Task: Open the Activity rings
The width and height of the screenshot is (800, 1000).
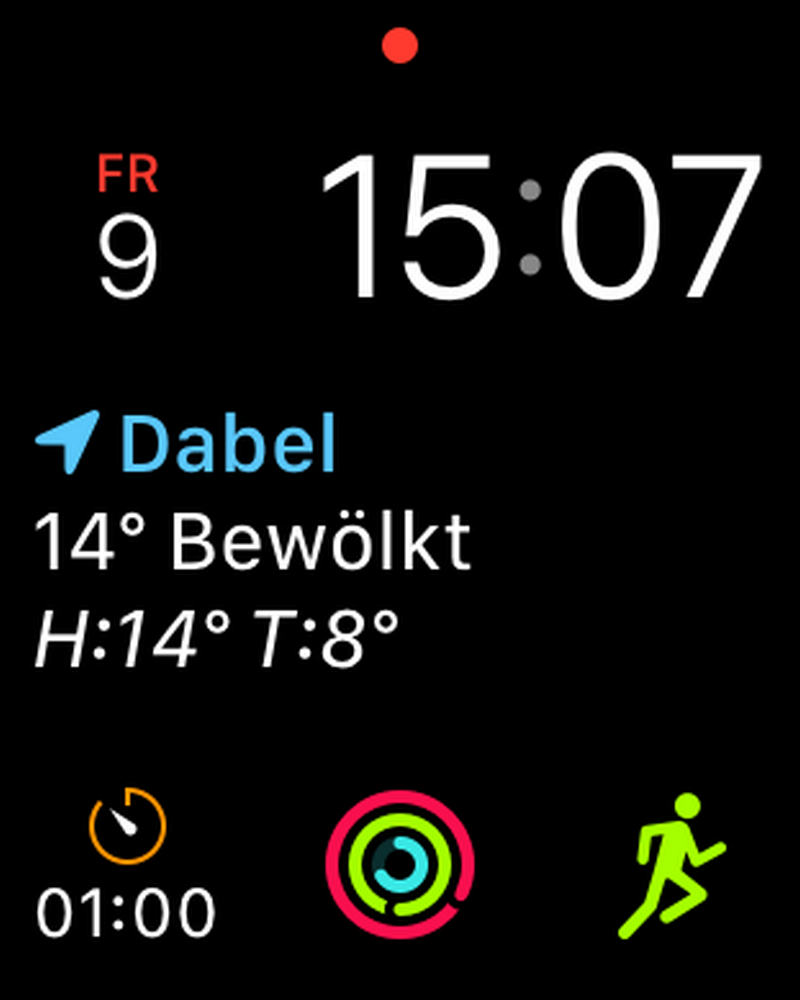Action: [x=400, y=864]
